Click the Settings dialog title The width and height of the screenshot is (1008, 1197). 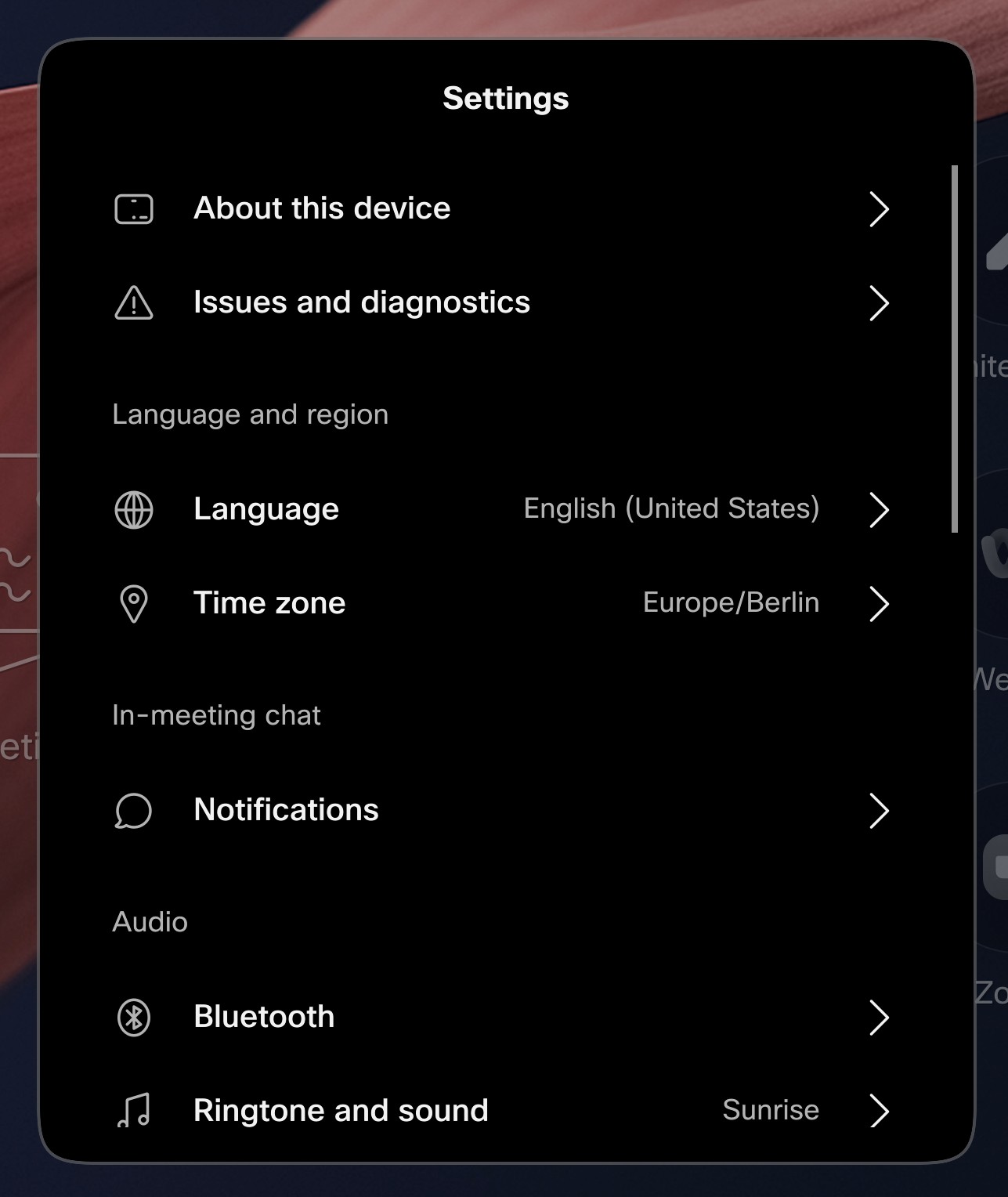pyautogui.click(x=506, y=99)
